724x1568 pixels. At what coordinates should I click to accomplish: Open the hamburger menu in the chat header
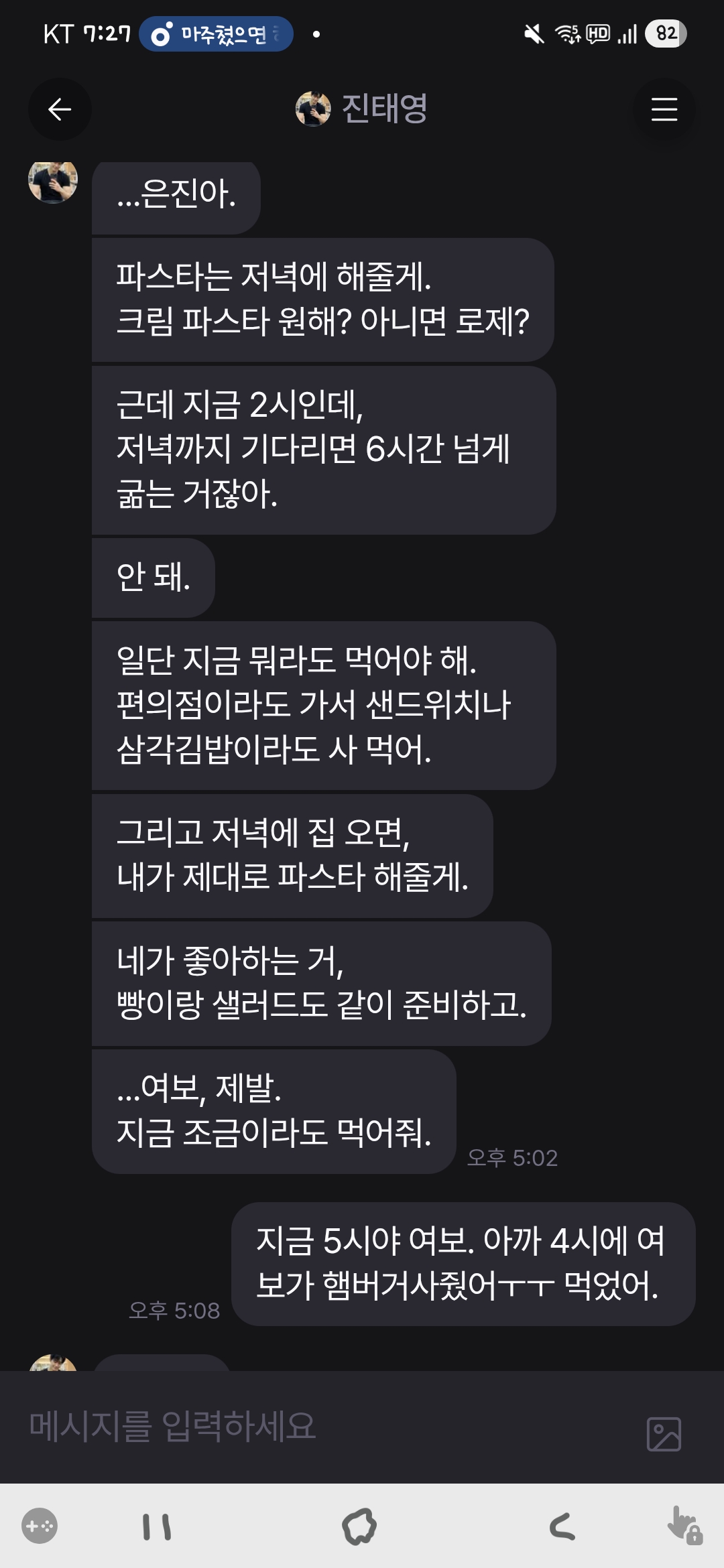664,109
